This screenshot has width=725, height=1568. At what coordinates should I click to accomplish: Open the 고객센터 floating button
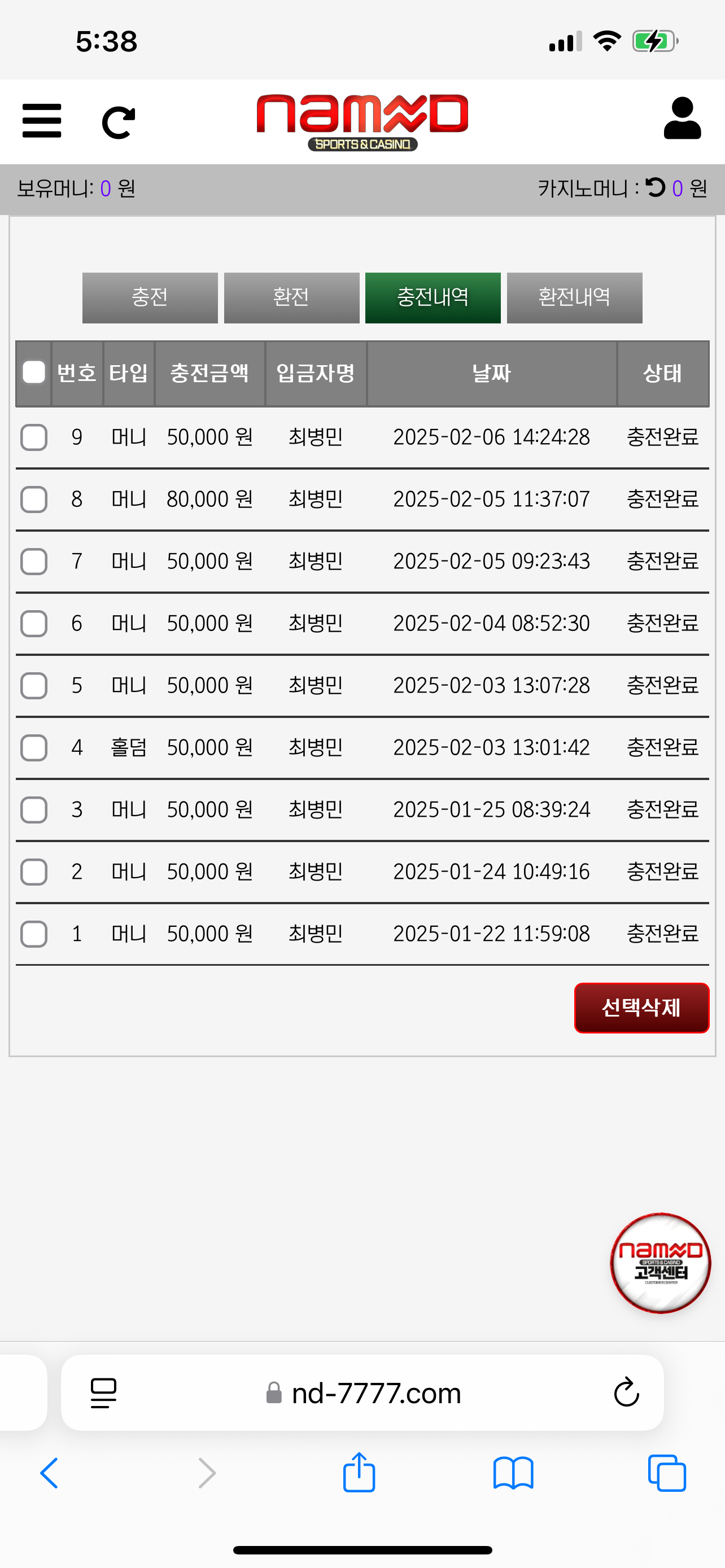[661, 1263]
